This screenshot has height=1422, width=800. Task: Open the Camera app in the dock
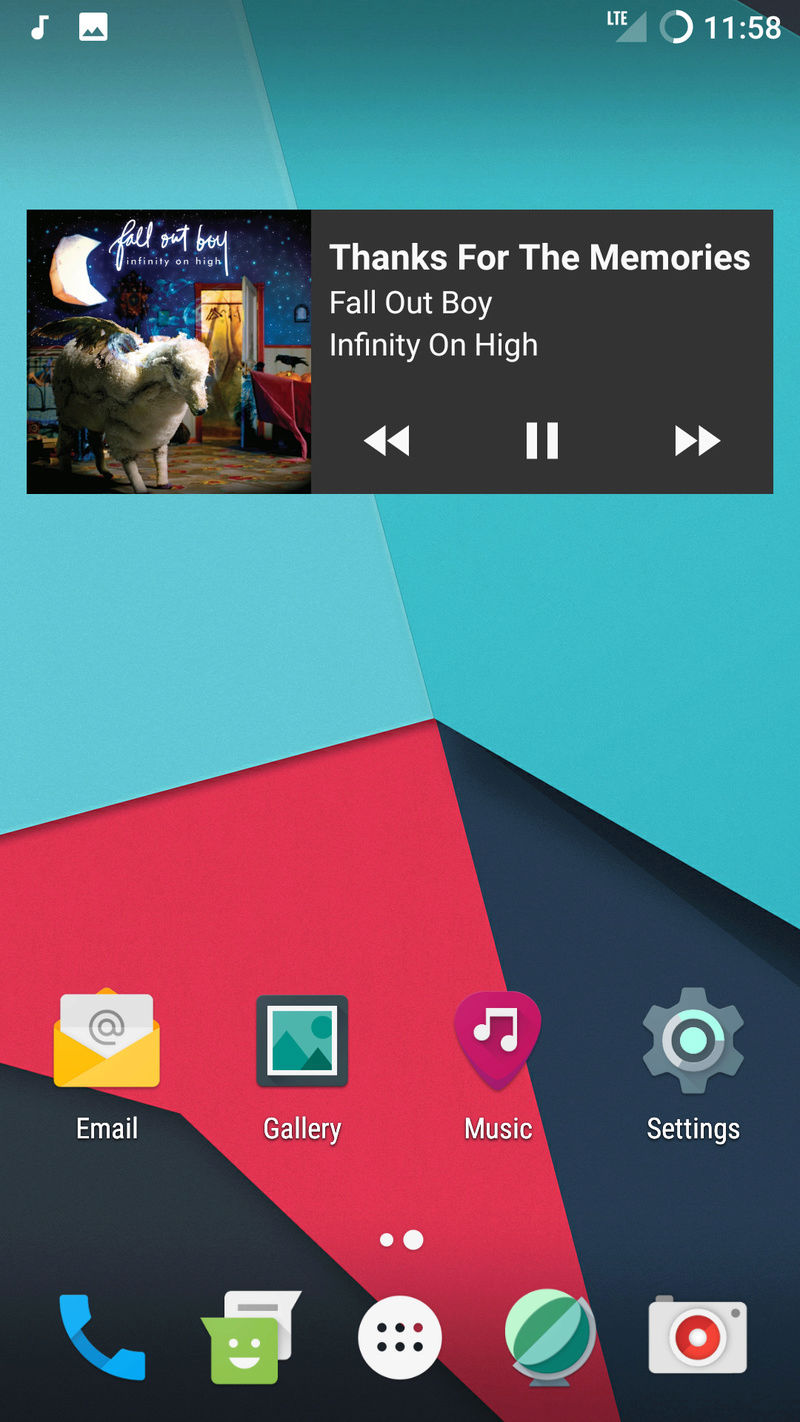[x=698, y=1335]
